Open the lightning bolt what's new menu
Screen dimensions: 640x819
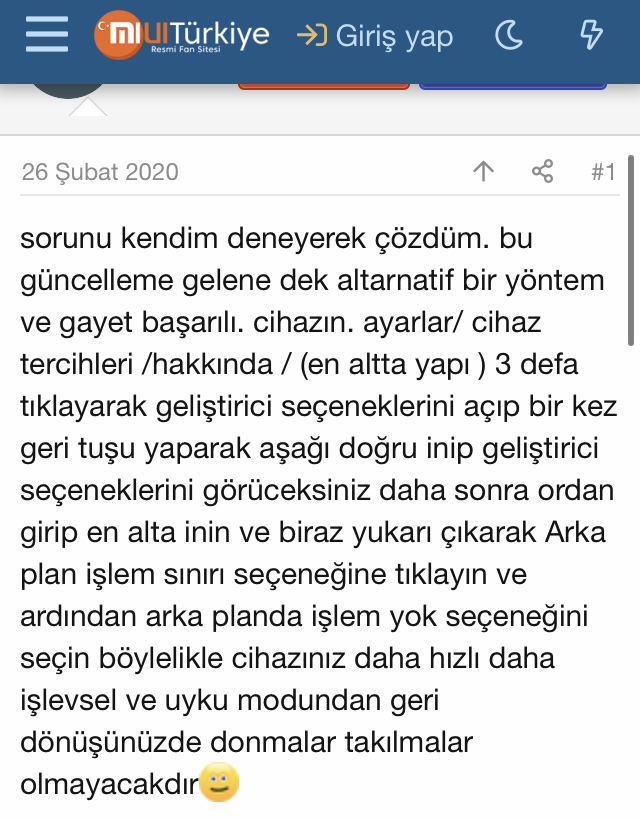click(x=592, y=37)
